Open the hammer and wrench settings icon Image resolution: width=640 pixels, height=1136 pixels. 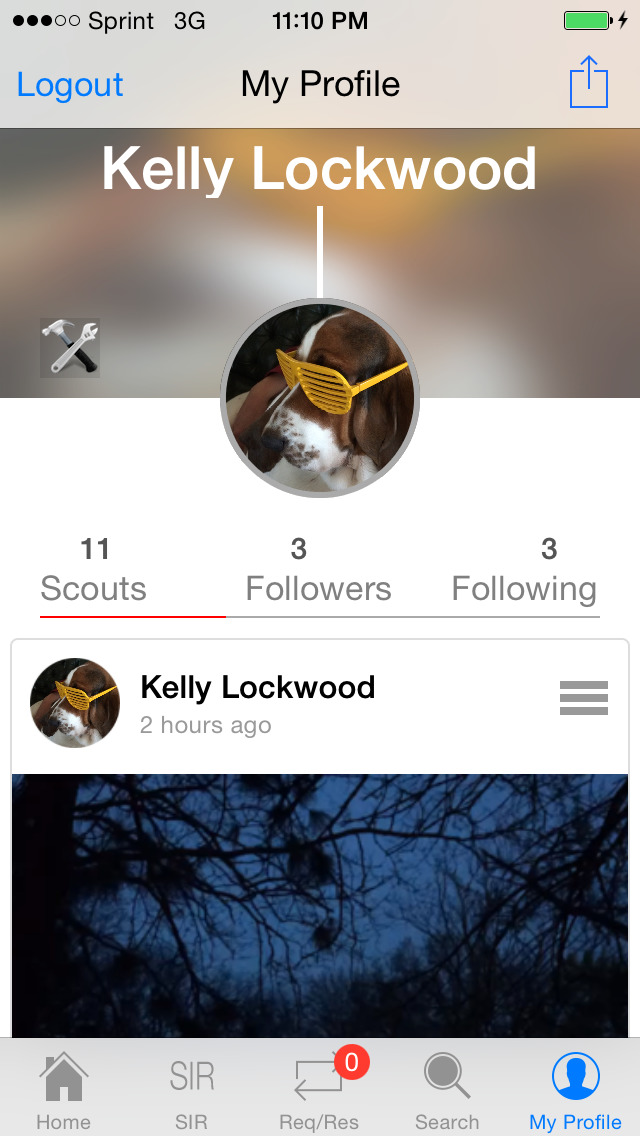70,347
